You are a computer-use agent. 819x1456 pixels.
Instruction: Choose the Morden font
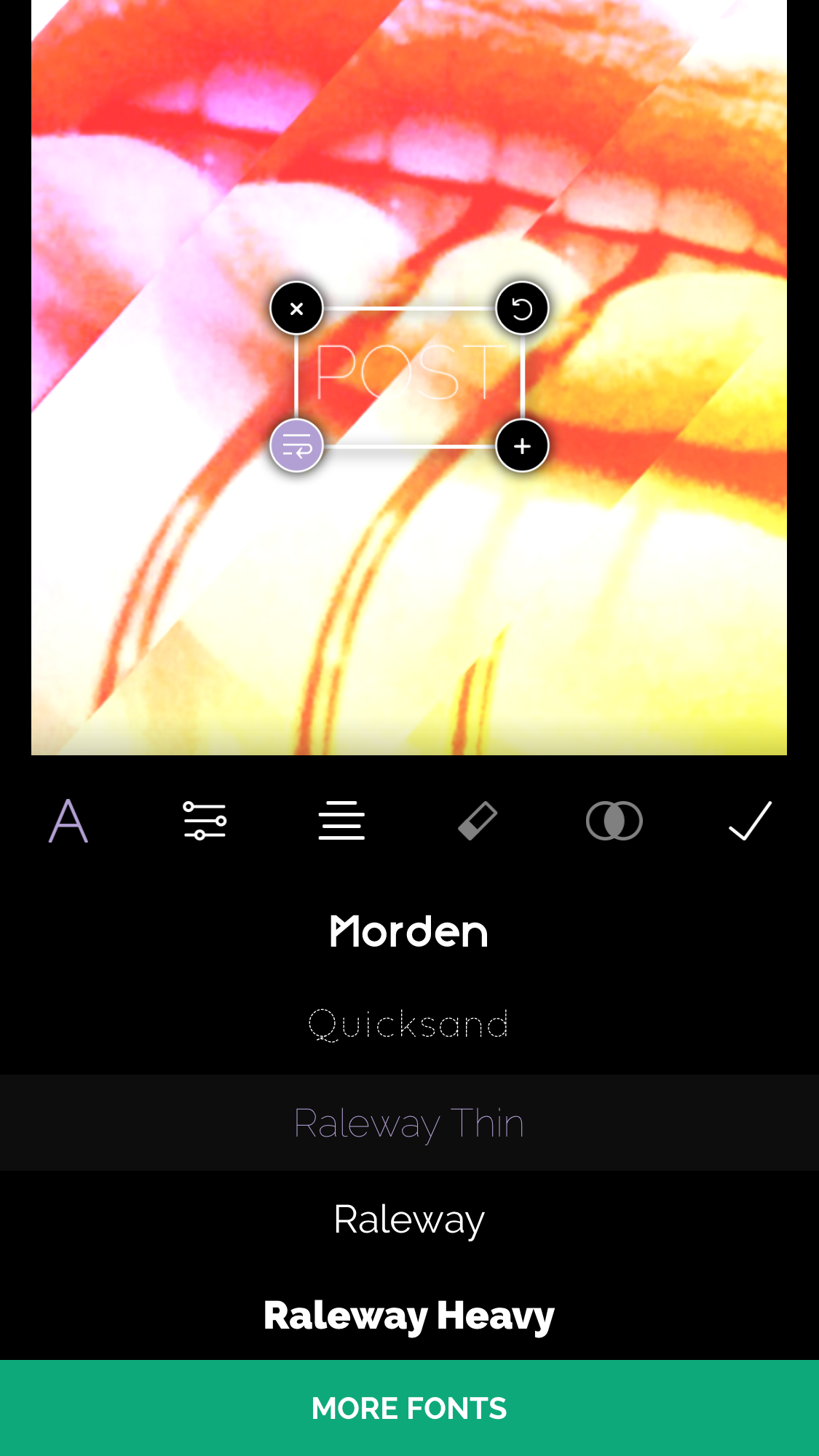409,931
